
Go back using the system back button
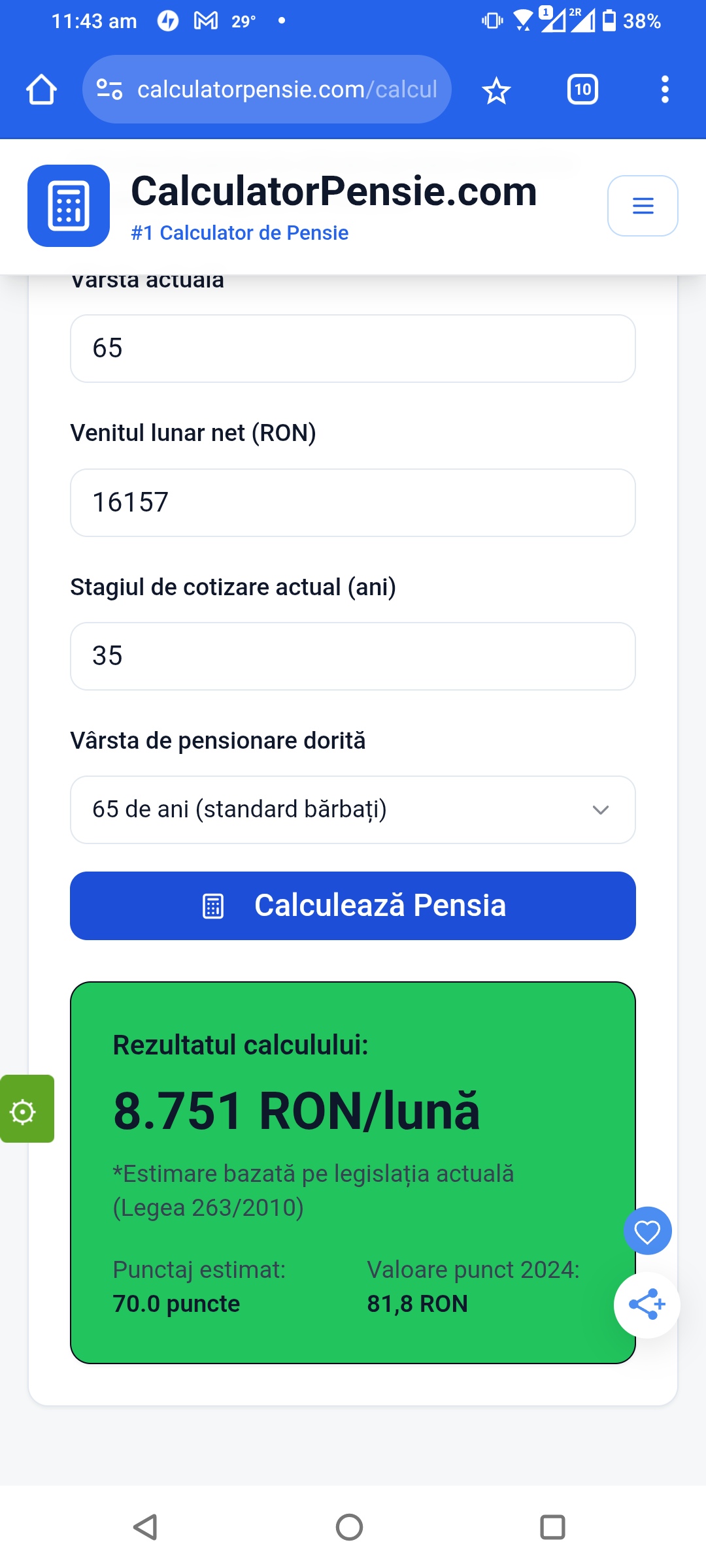[x=145, y=1527]
